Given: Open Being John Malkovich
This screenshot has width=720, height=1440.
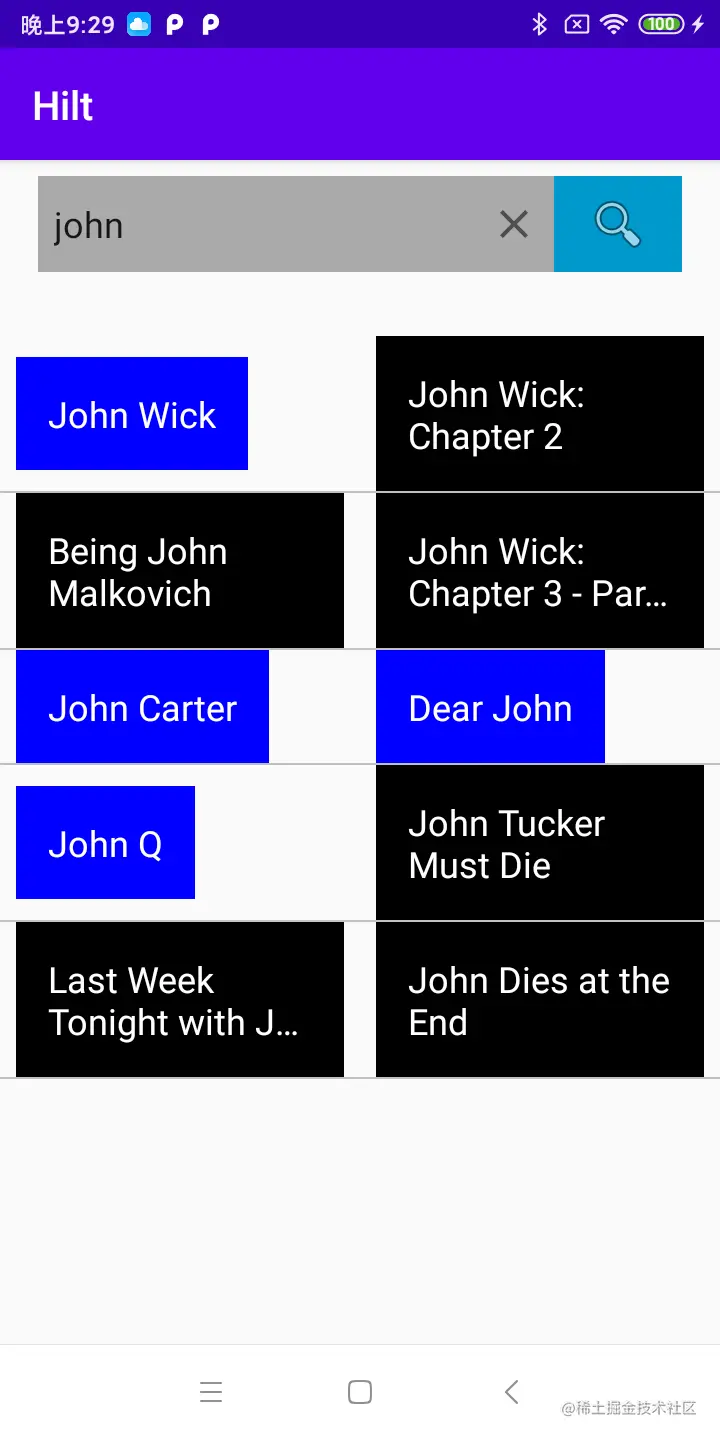Looking at the screenshot, I should pyautogui.click(x=180, y=571).
